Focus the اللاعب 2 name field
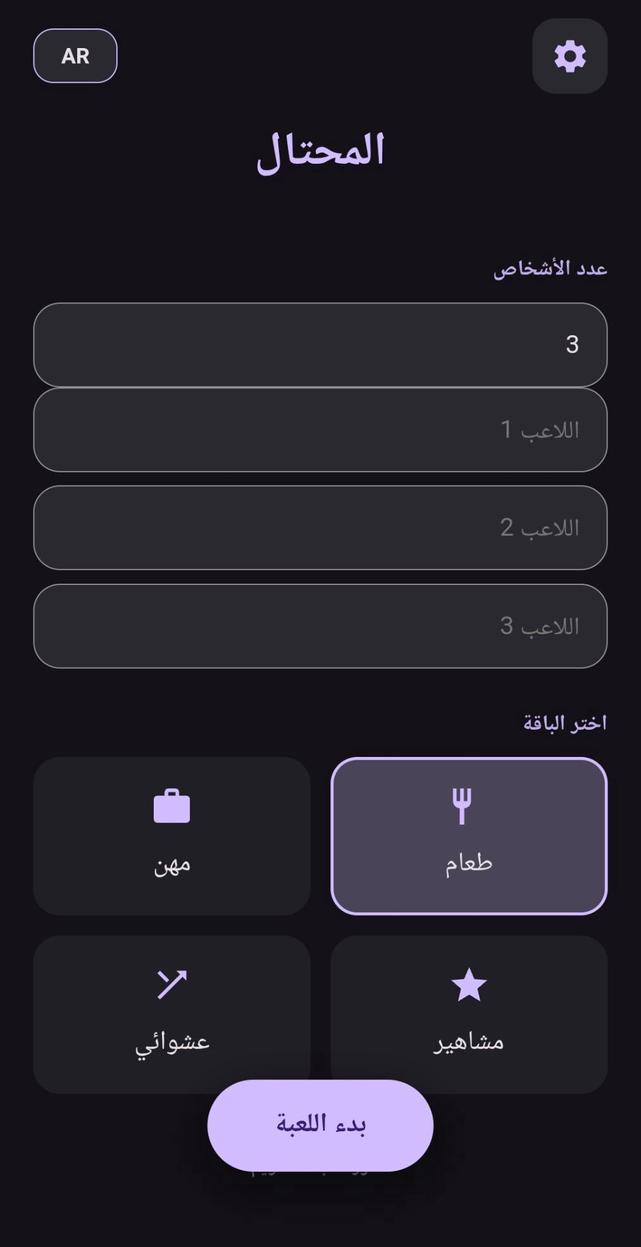This screenshot has height=1247, width=641. coord(320,528)
